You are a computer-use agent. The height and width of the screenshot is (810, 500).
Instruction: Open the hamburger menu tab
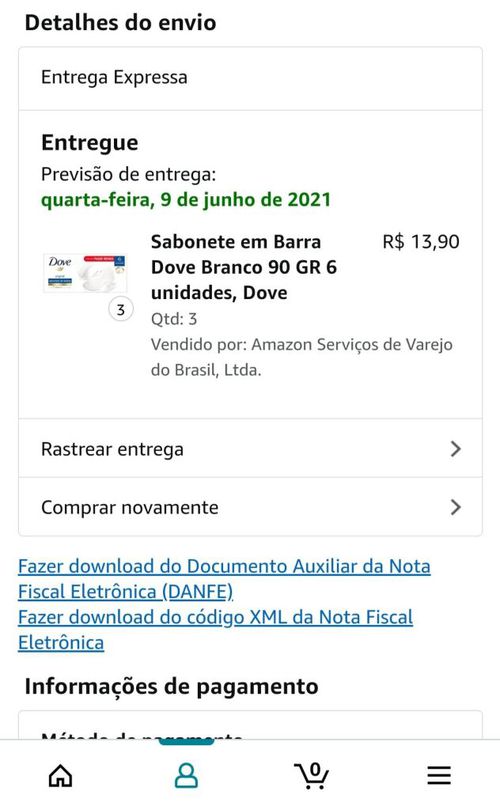click(439, 775)
